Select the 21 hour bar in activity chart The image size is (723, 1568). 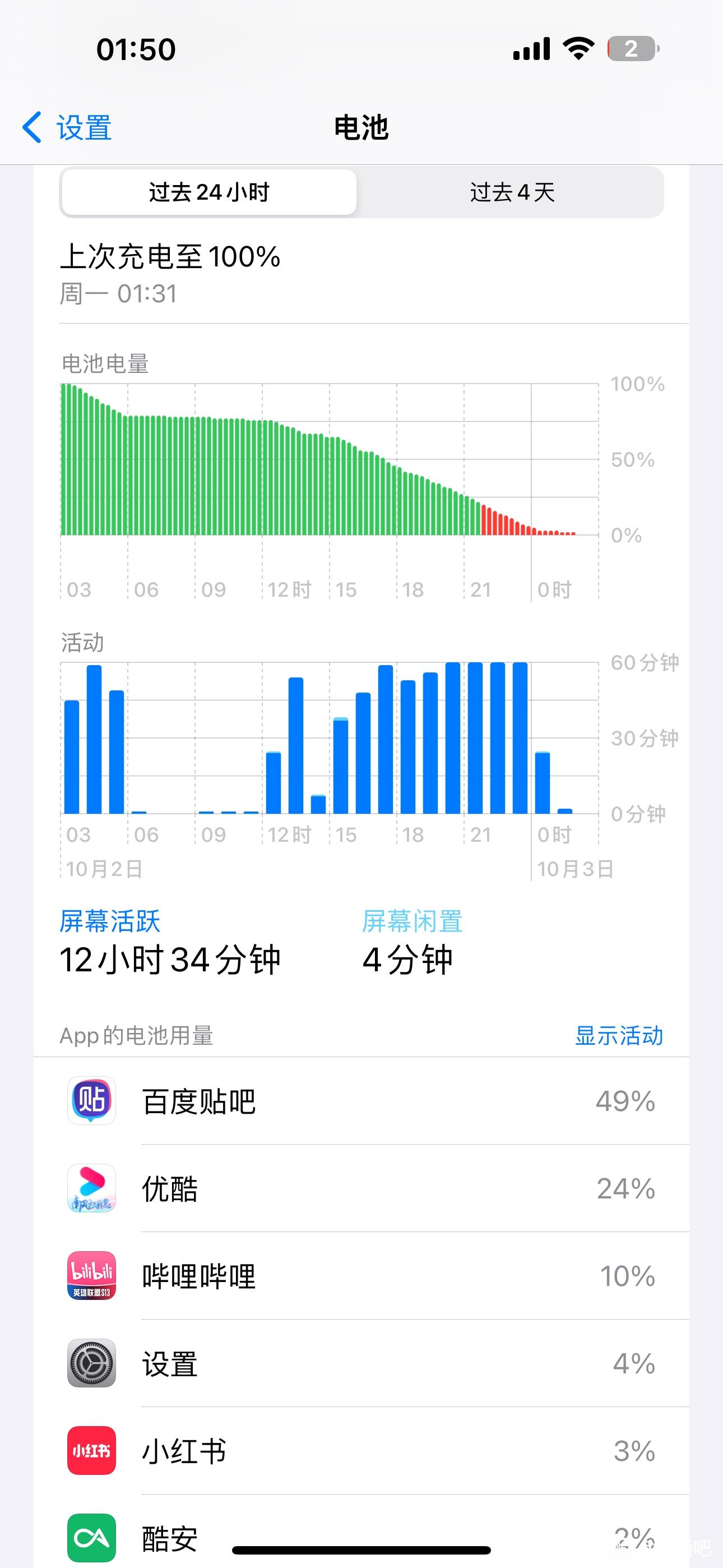[x=475, y=738]
